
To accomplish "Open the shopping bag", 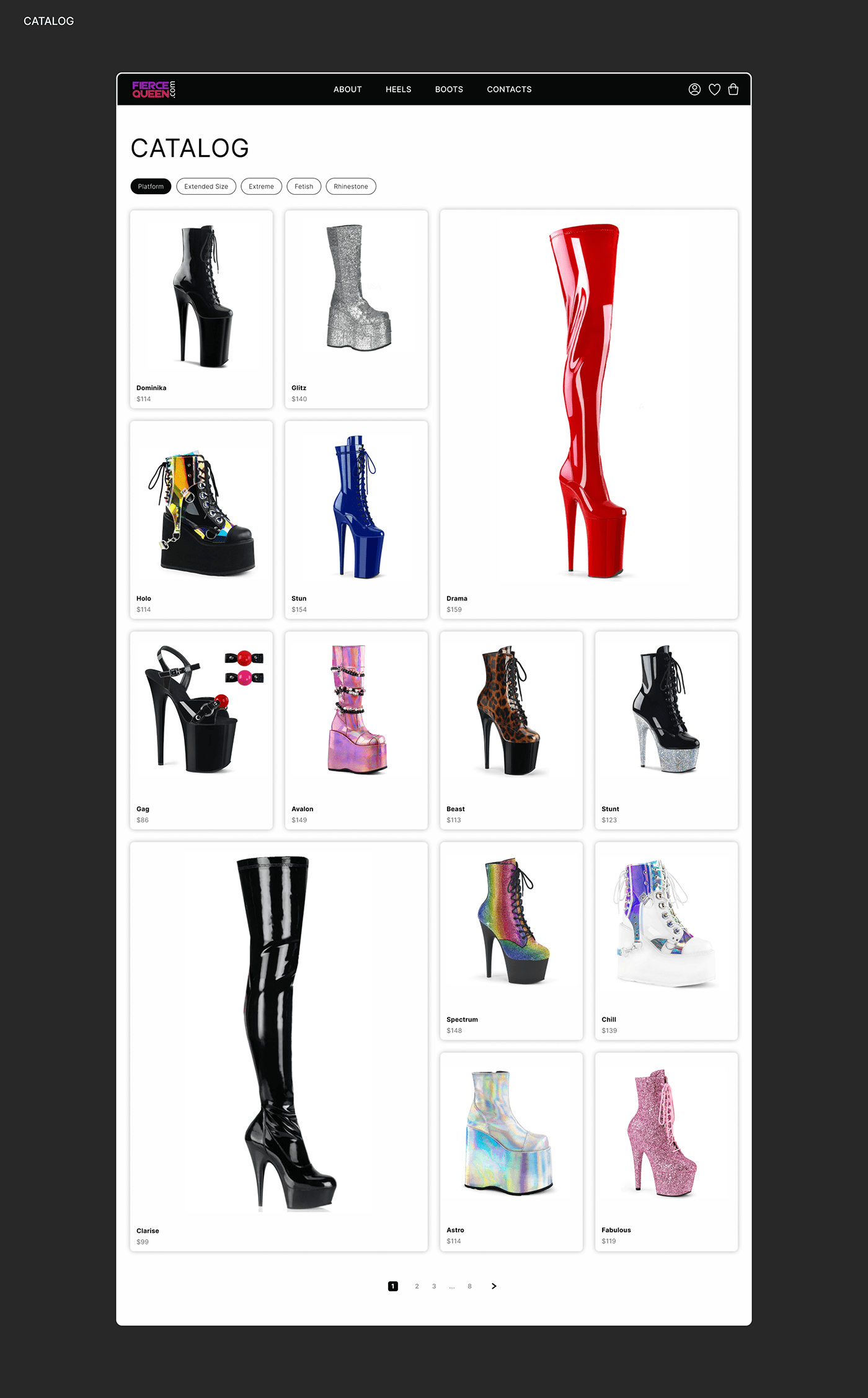I will click(733, 89).
